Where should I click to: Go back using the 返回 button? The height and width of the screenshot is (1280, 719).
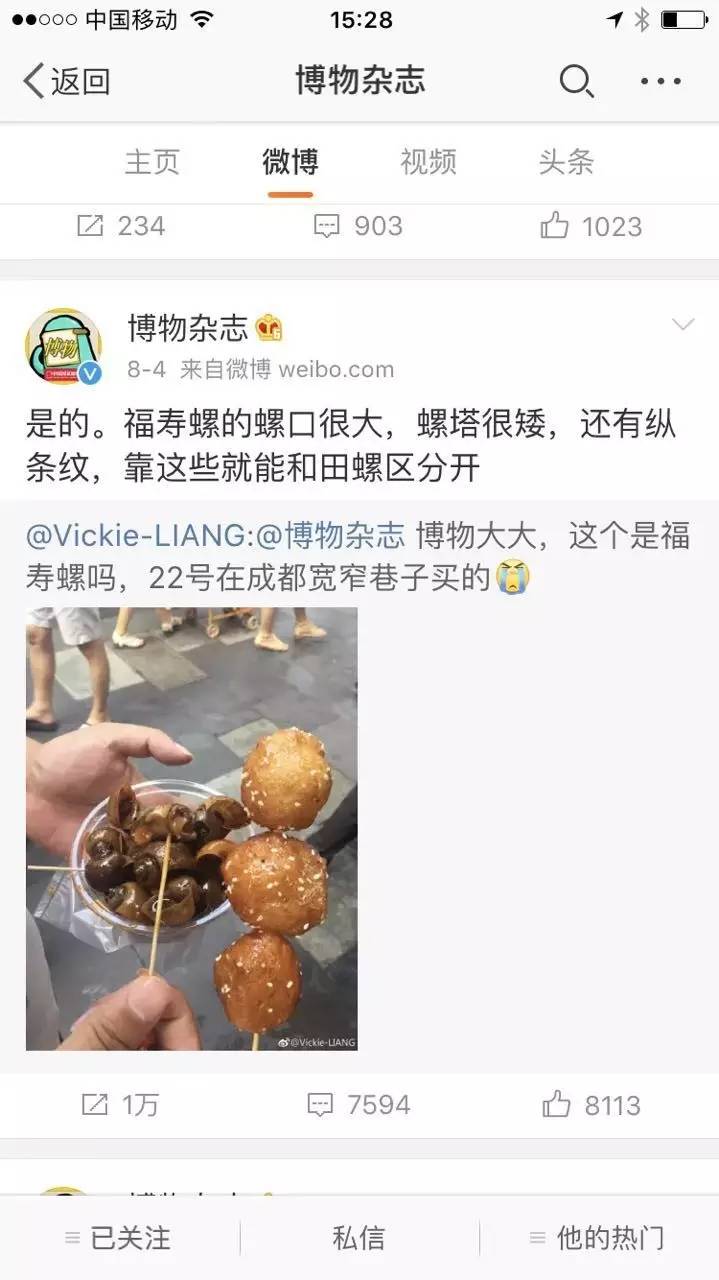click(66, 81)
